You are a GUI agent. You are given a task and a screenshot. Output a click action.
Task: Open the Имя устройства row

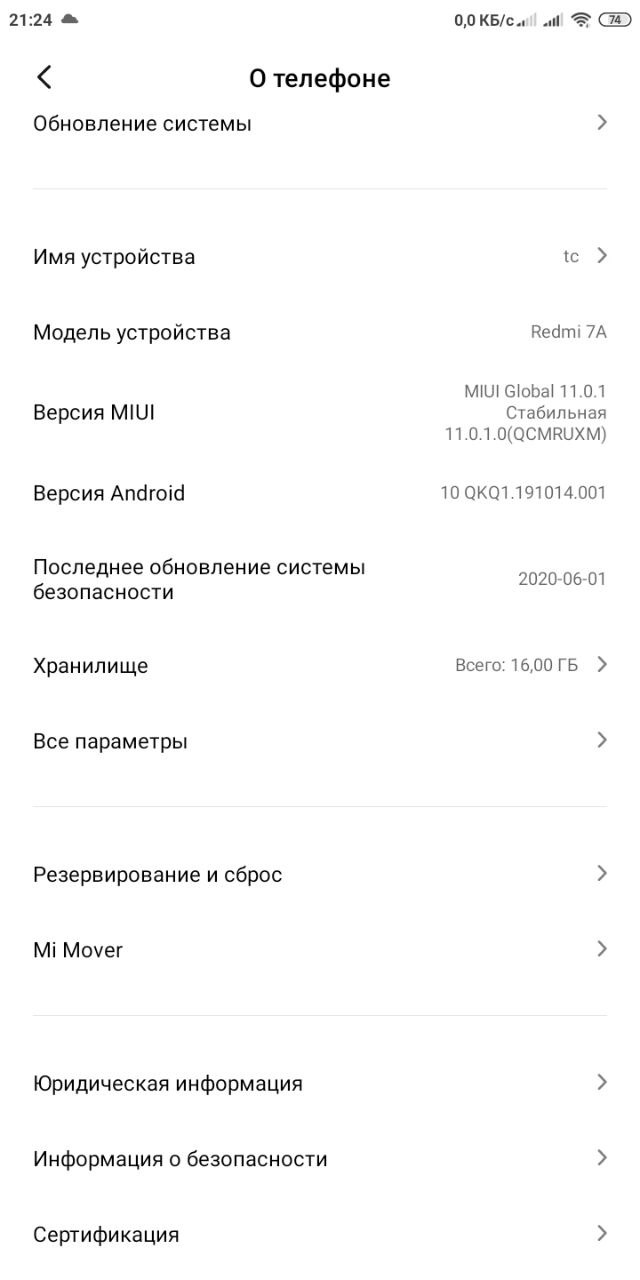coord(320,257)
